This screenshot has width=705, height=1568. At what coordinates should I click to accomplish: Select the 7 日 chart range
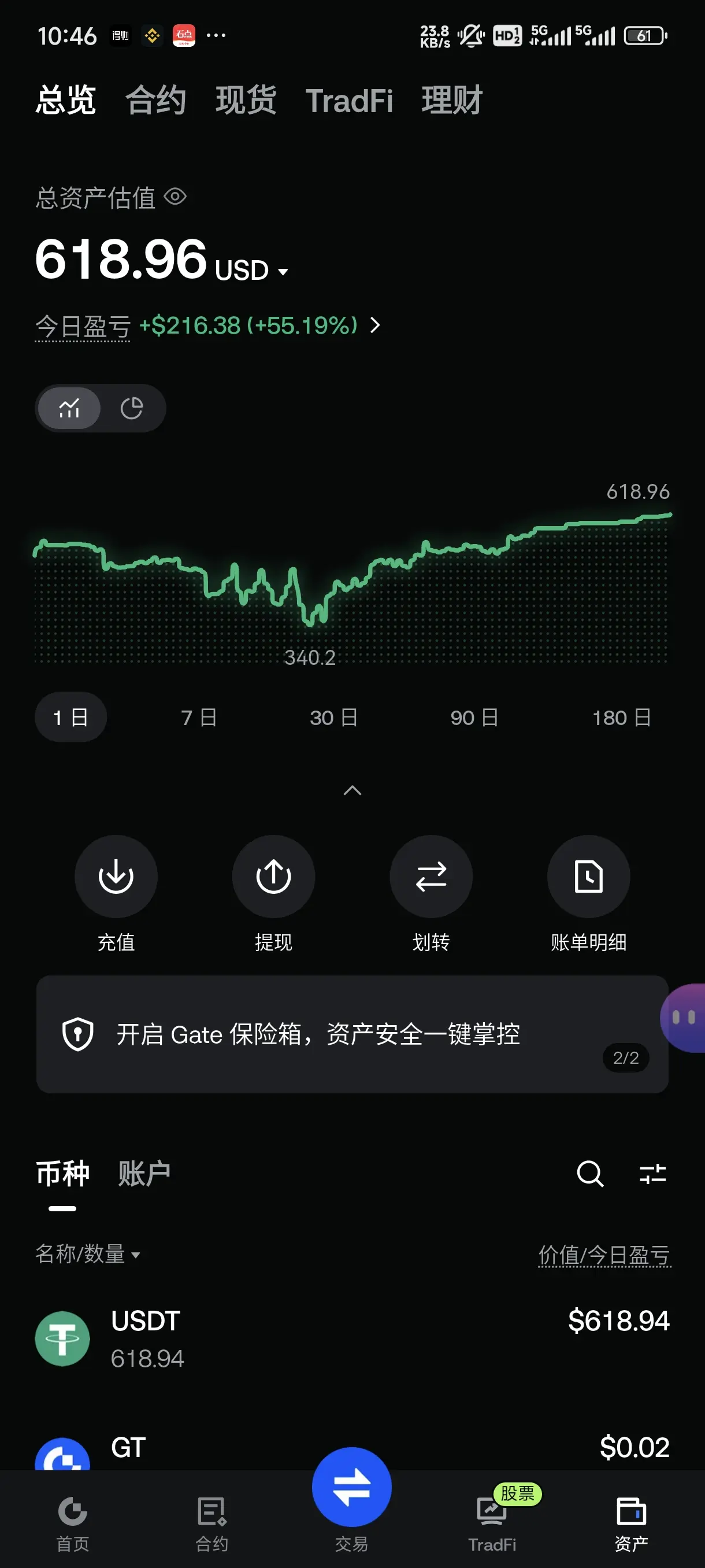click(199, 718)
